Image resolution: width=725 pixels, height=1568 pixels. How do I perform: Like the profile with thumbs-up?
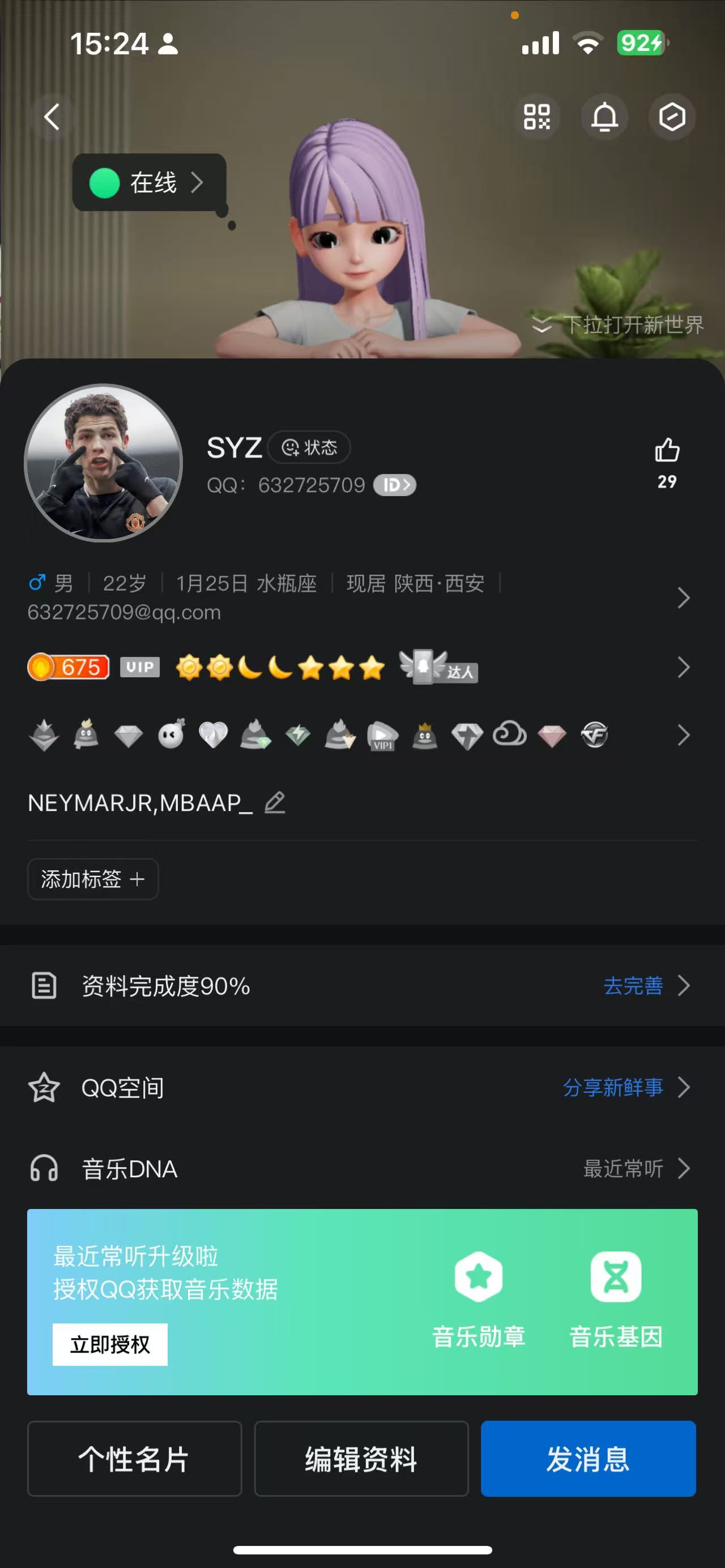click(x=667, y=451)
